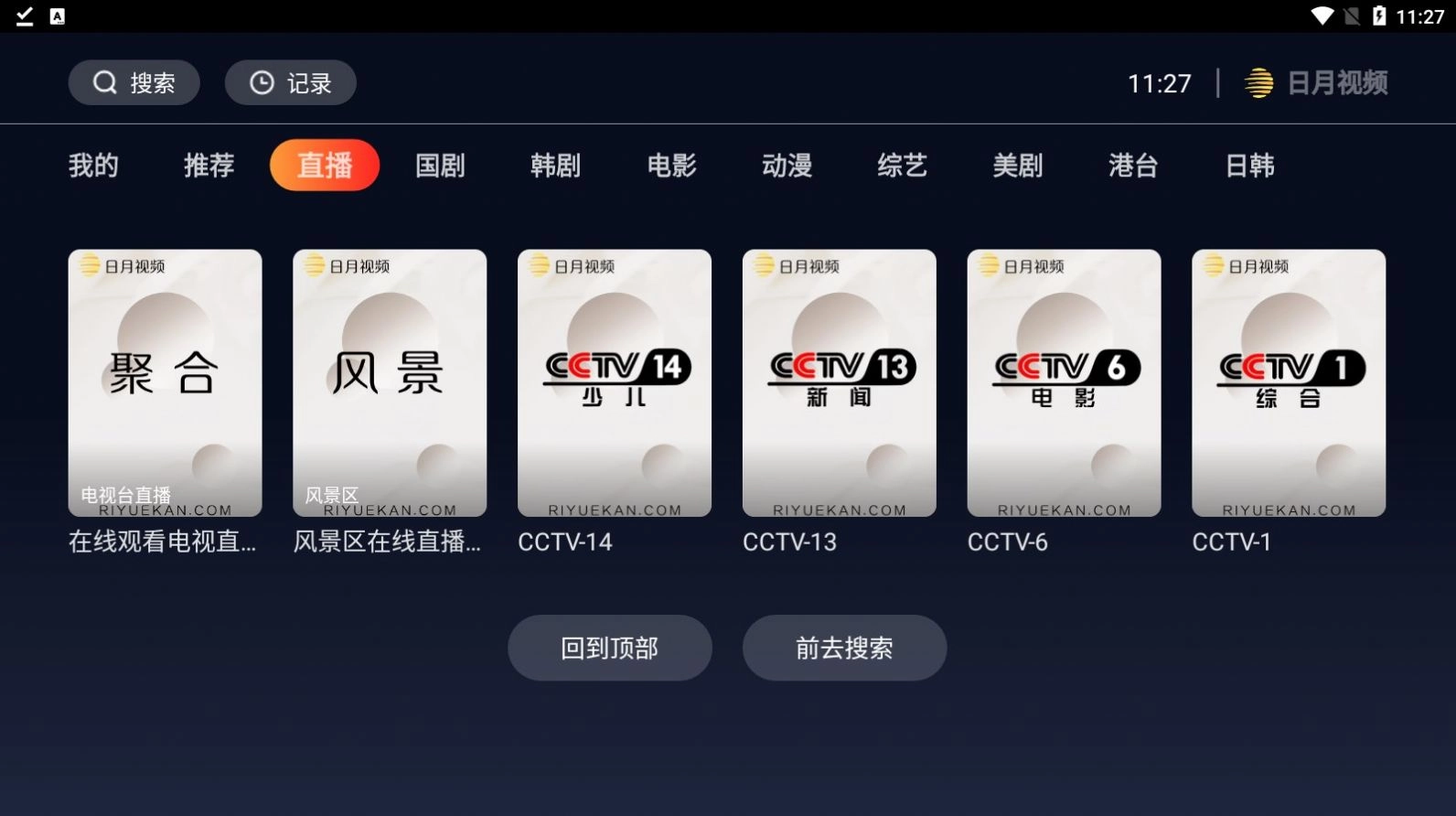Tap the 回到顶部 button

click(x=609, y=648)
